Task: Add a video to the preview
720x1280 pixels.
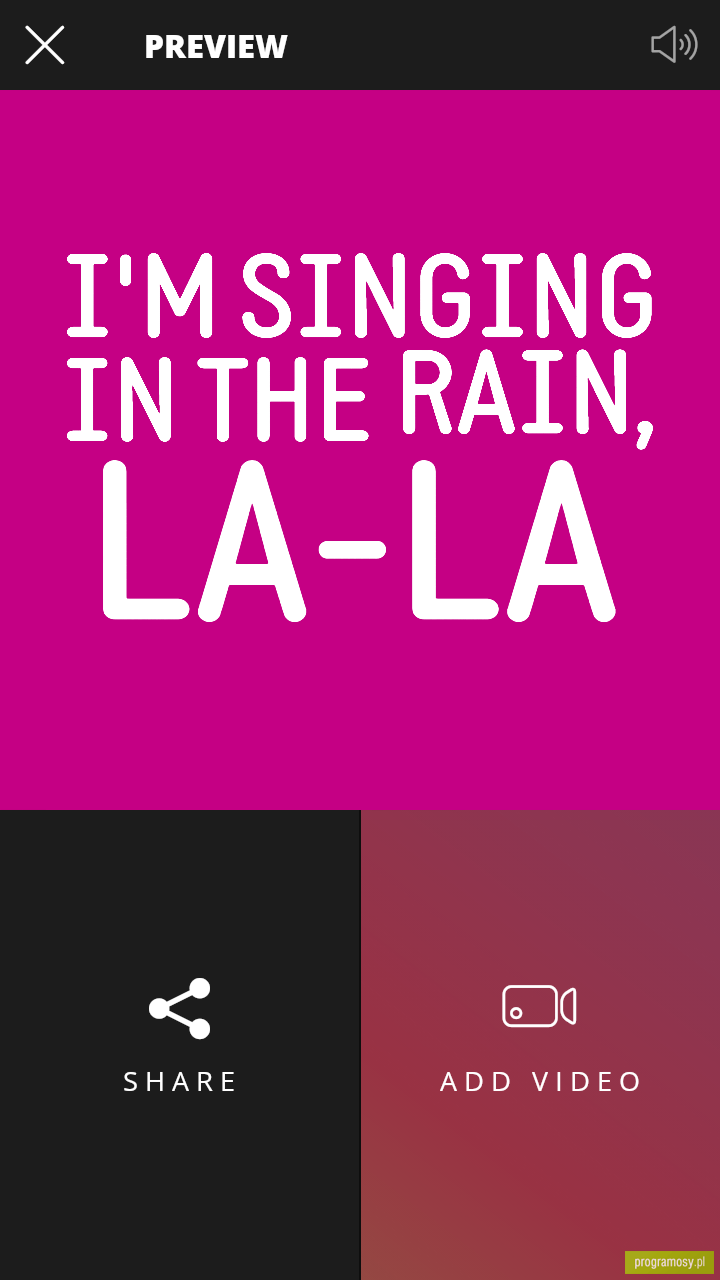Action: click(x=541, y=1045)
